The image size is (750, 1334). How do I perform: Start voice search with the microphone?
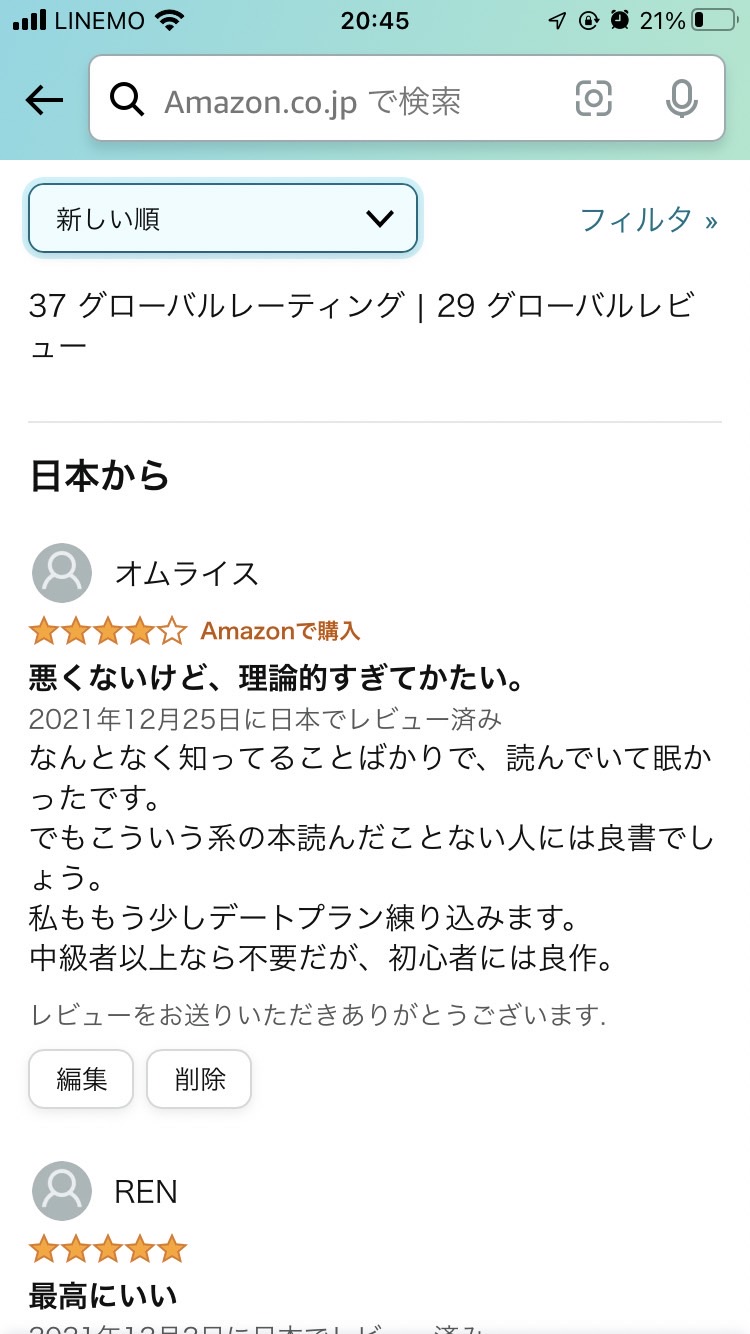click(x=682, y=98)
